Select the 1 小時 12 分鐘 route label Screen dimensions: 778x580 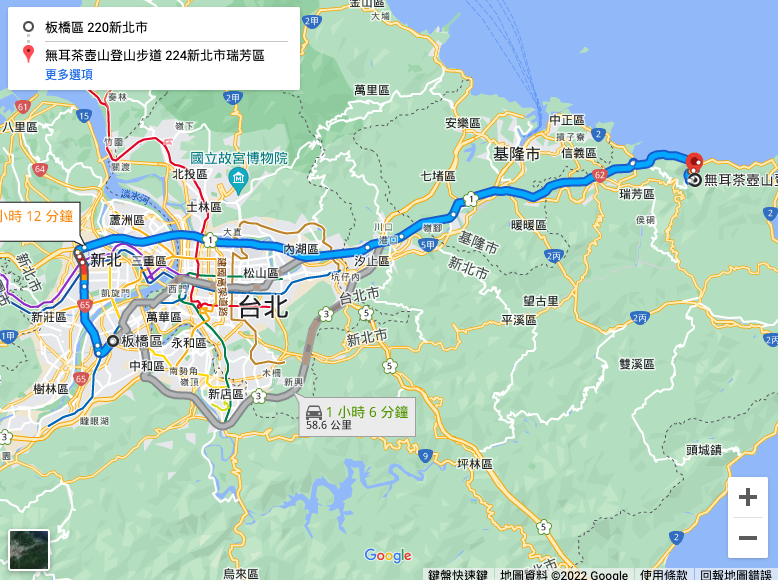[36, 216]
